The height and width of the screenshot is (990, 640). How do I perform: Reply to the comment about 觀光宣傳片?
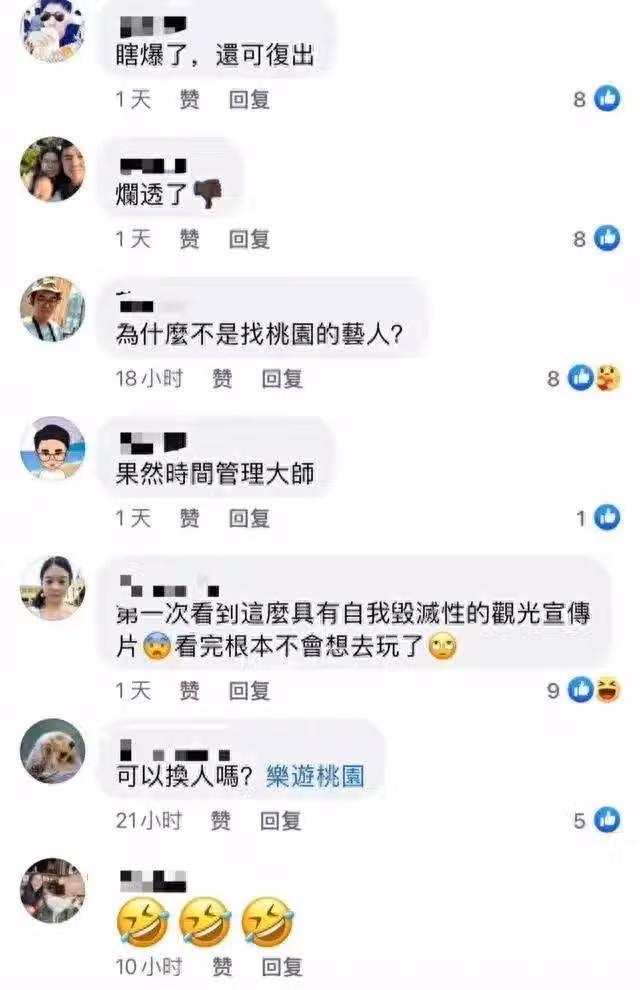click(249, 690)
